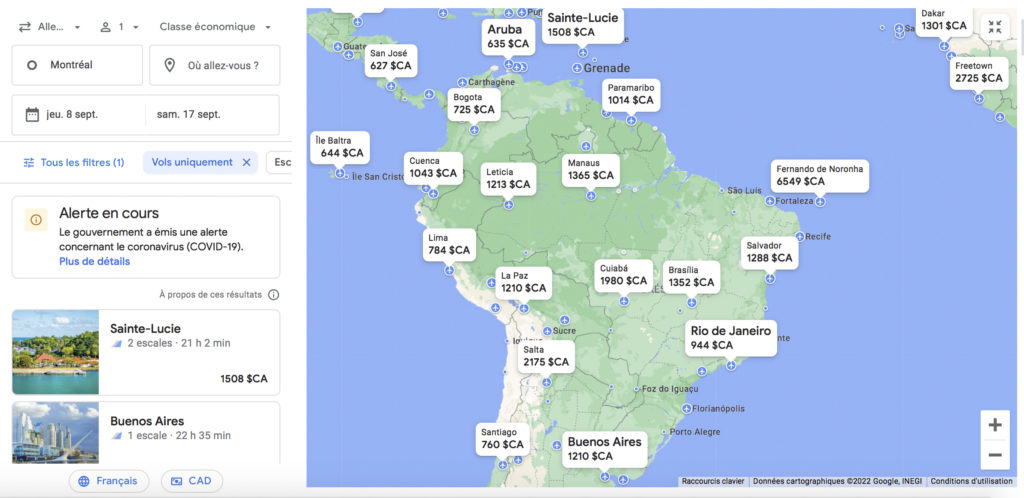This screenshot has width=1024, height=498.
Task: Edit the Montréal origin field
Action: [77, 65]
